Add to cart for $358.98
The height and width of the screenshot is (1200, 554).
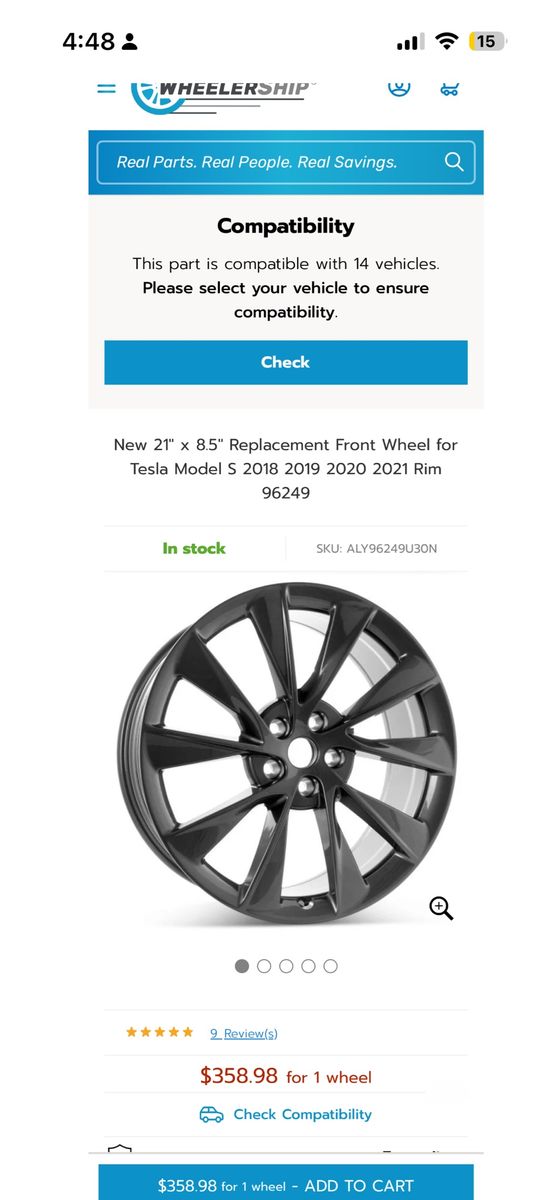click(x=286, y=1185)
